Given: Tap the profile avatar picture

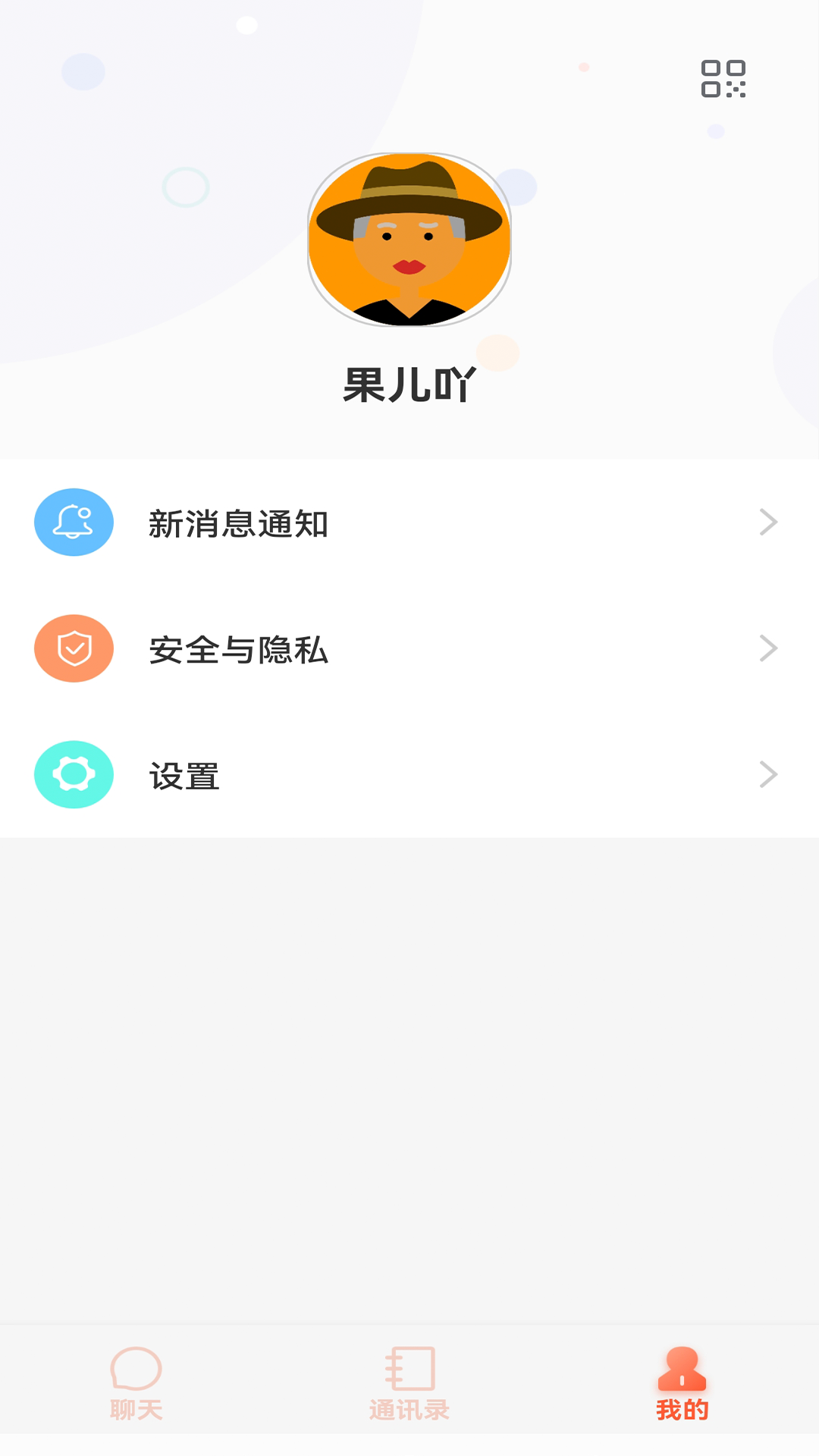Looking at the screenshot, I should 409,240.
